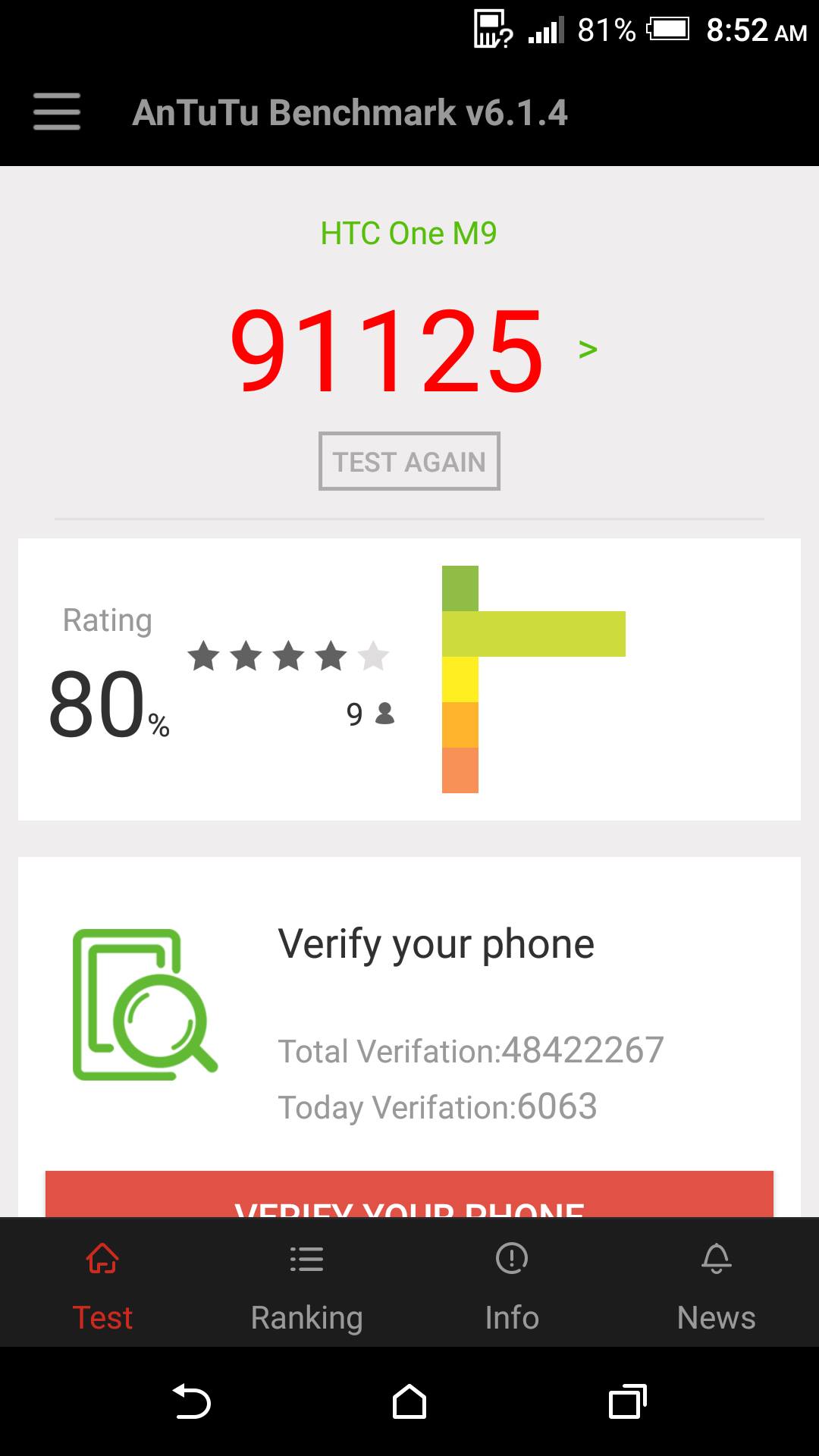Switch to the Ranking tab
The width and height of the screenshot is (819, 1456).
click(x=306, y=1283)
